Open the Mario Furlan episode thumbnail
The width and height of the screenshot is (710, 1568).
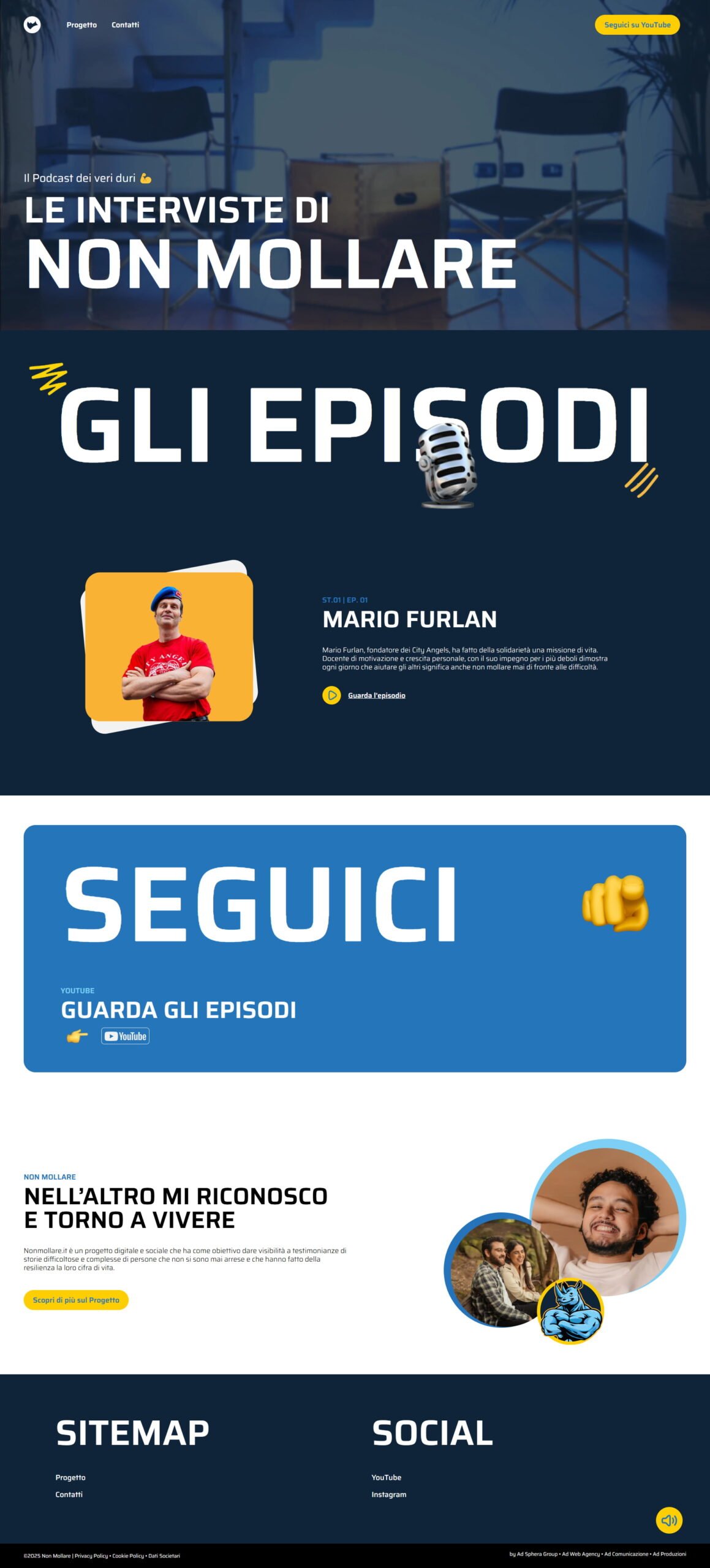coord(169,647)
